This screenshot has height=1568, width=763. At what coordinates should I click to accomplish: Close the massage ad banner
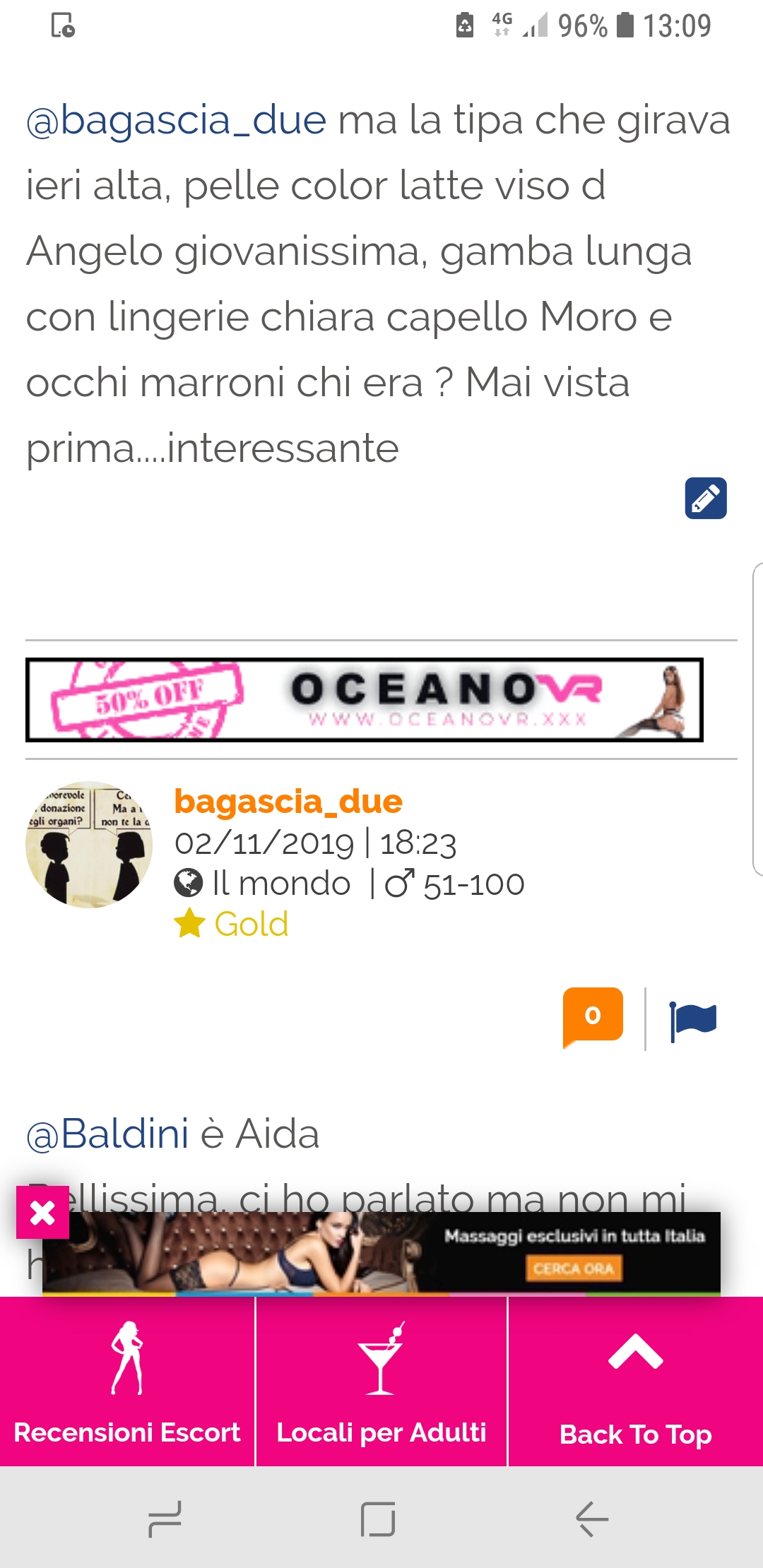[42, 1213]
